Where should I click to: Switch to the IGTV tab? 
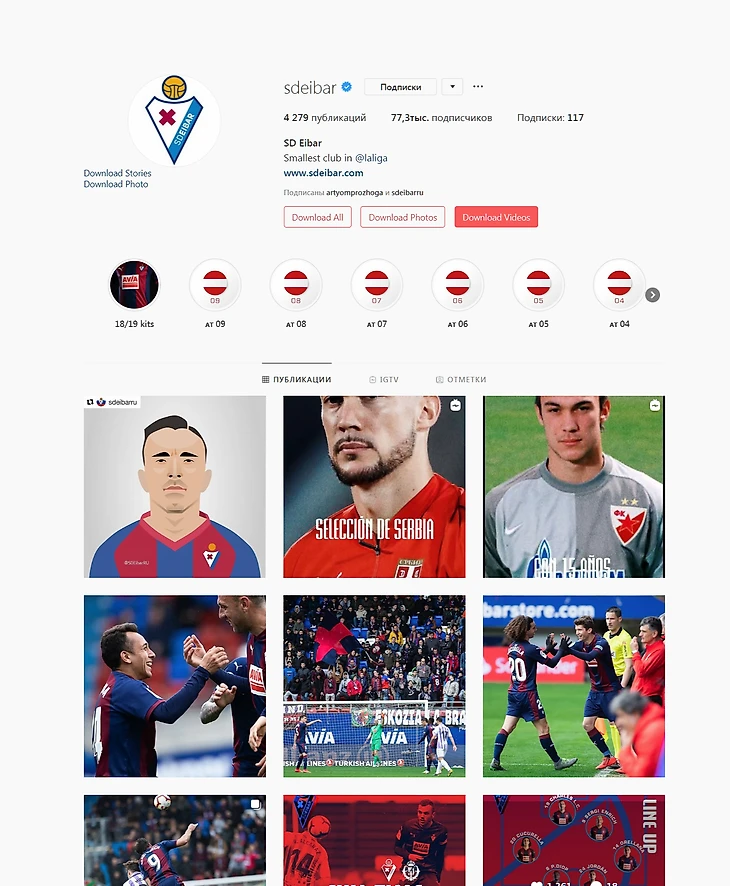tap(384, 380)
